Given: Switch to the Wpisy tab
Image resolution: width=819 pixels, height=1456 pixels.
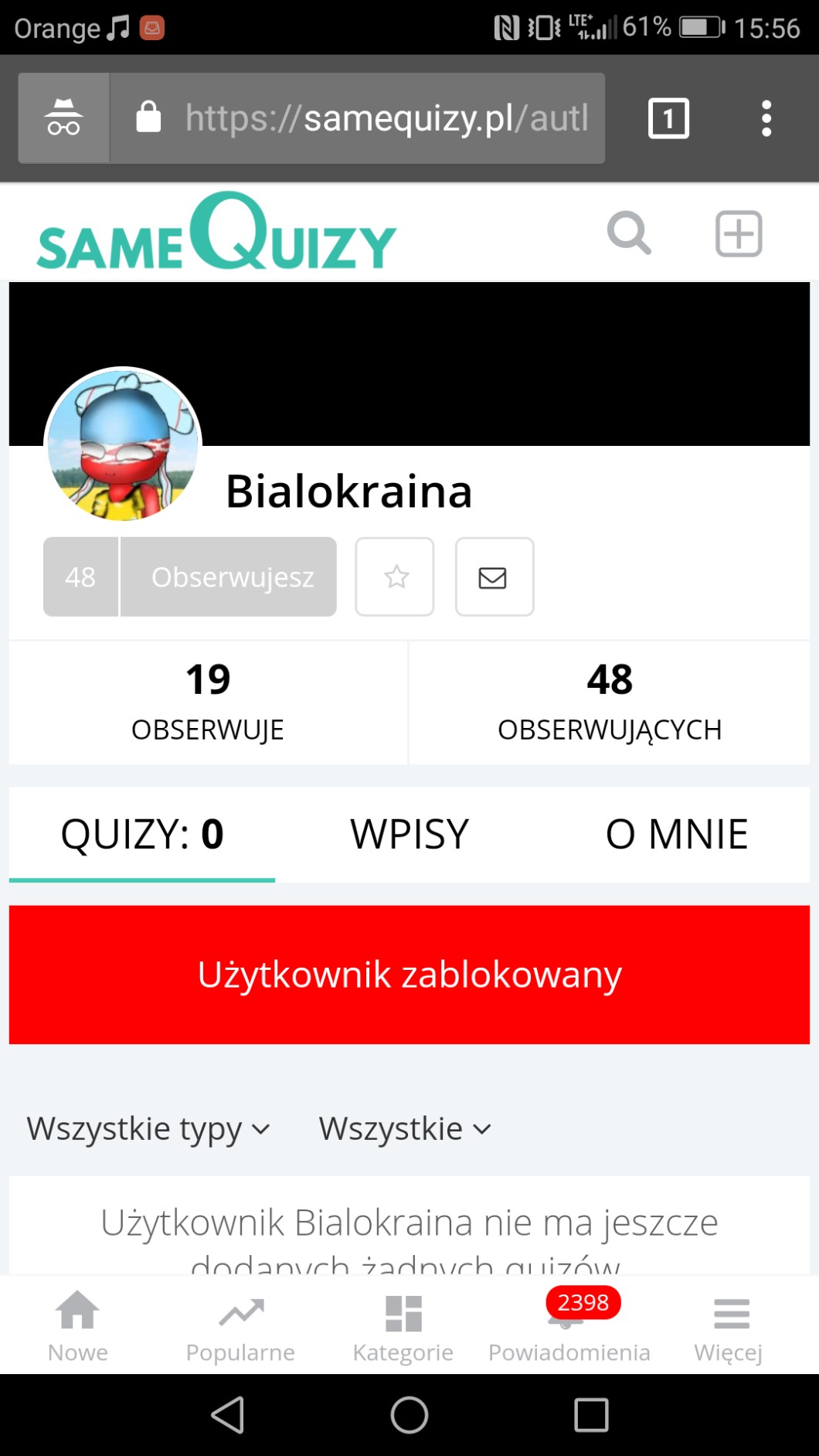Looking at the screenshot, I should coord(409,834).
